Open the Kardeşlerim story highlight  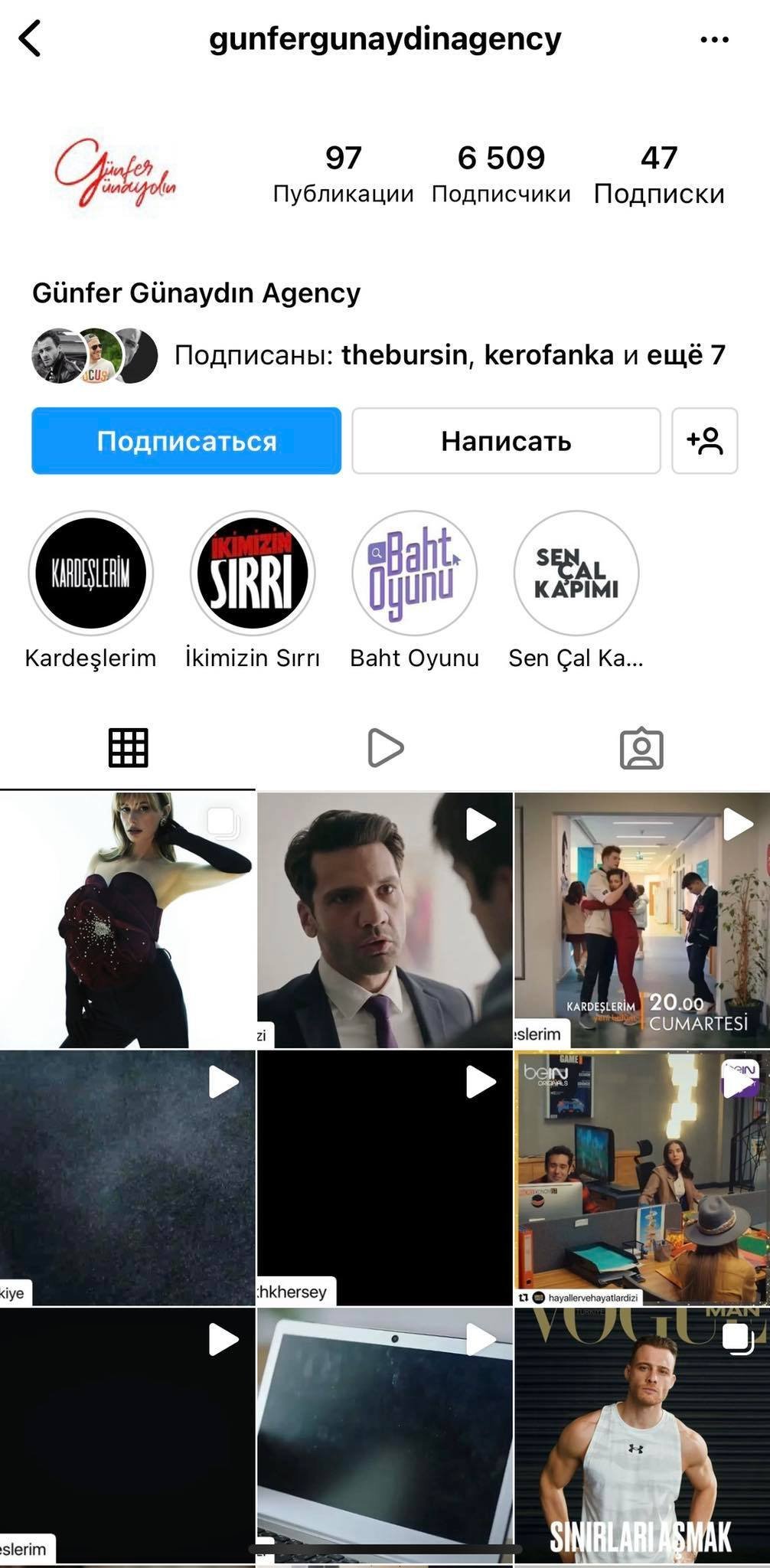point(91,573)
